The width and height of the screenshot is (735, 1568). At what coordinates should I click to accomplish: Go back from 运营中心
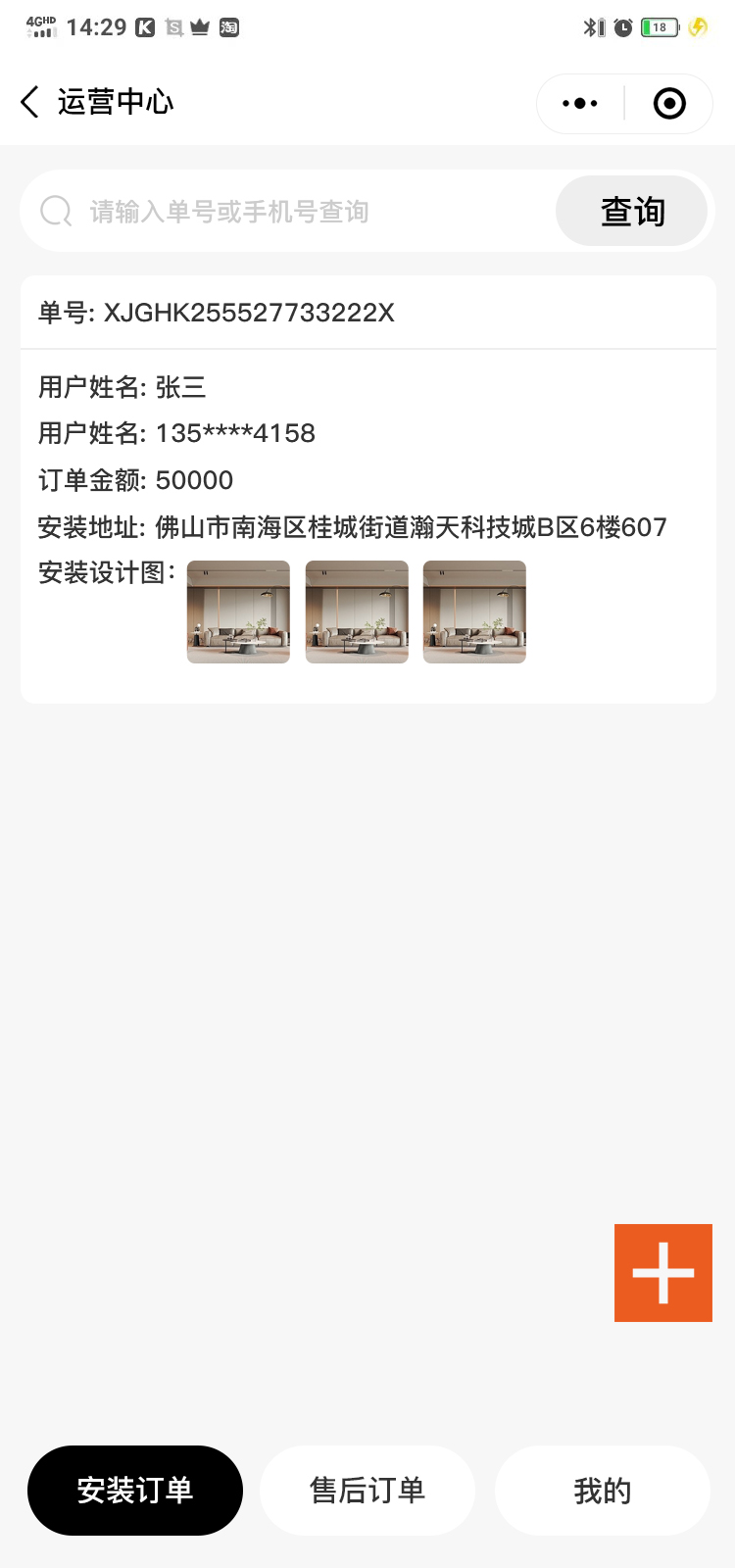(30, 102)
